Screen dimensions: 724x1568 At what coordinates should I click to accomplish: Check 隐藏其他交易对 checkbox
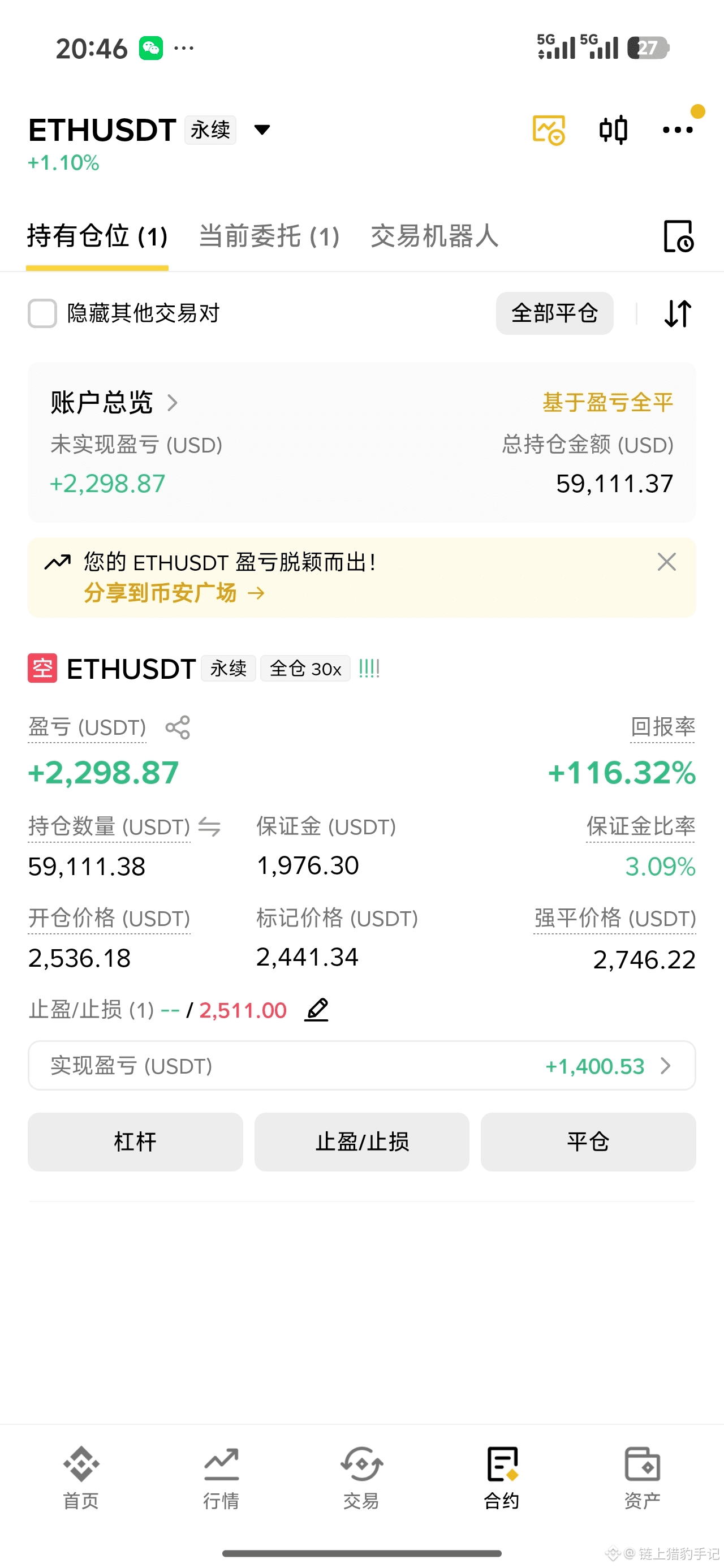click(42, 313)
